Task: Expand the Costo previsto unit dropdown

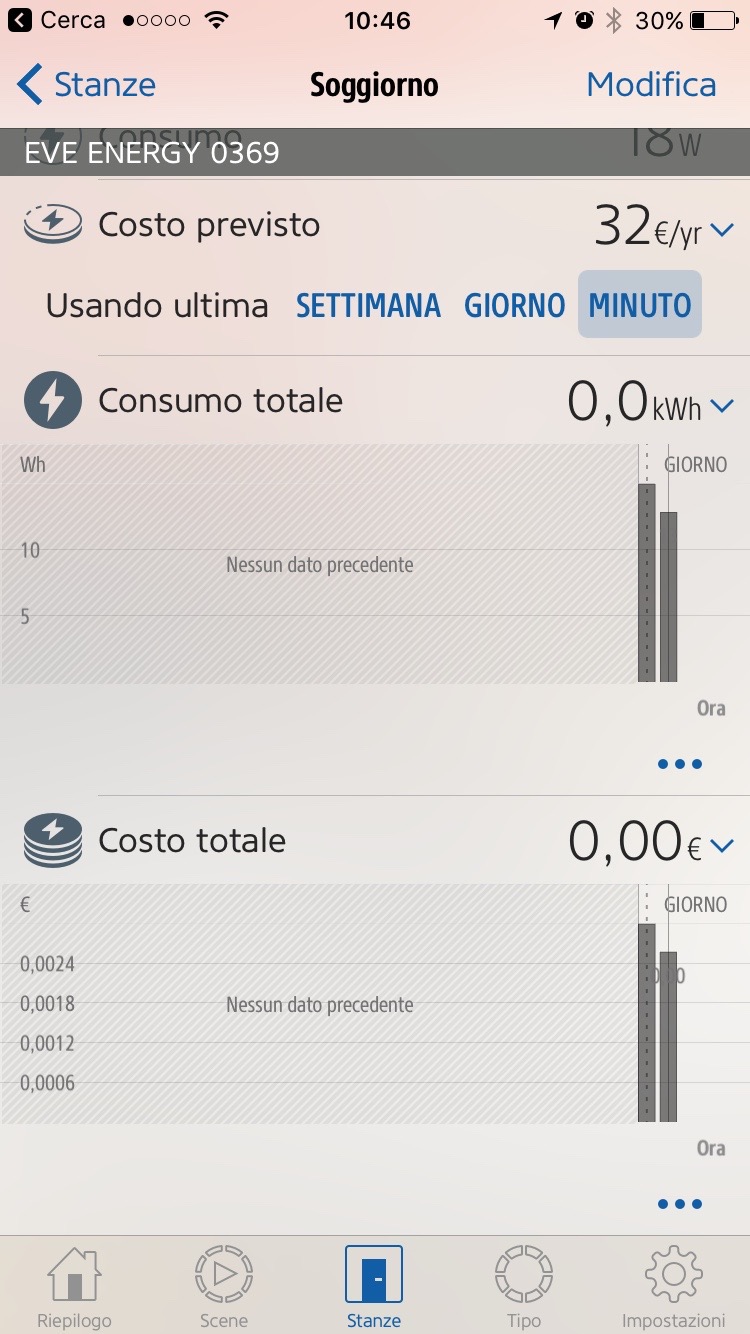Action: [x=721, y=231]
